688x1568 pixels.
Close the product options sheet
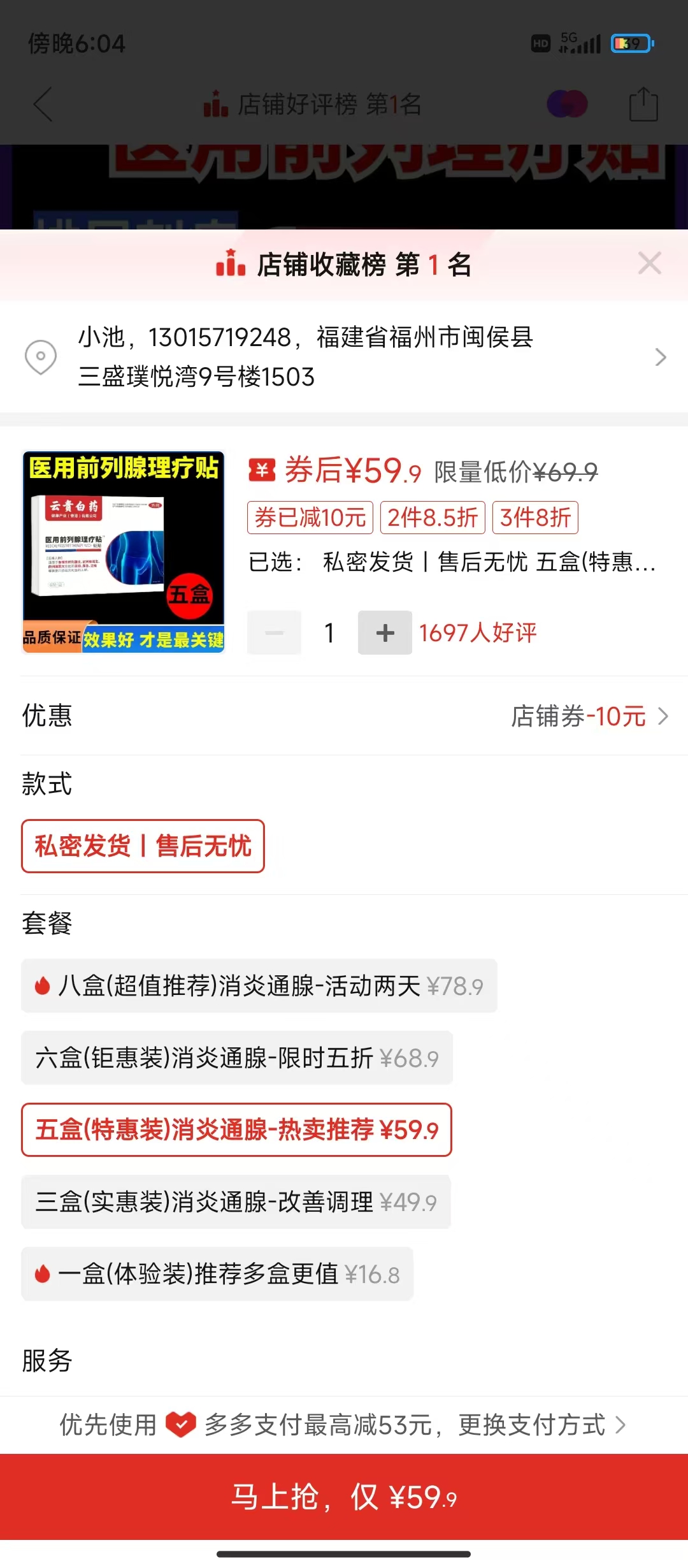[650, 263]
